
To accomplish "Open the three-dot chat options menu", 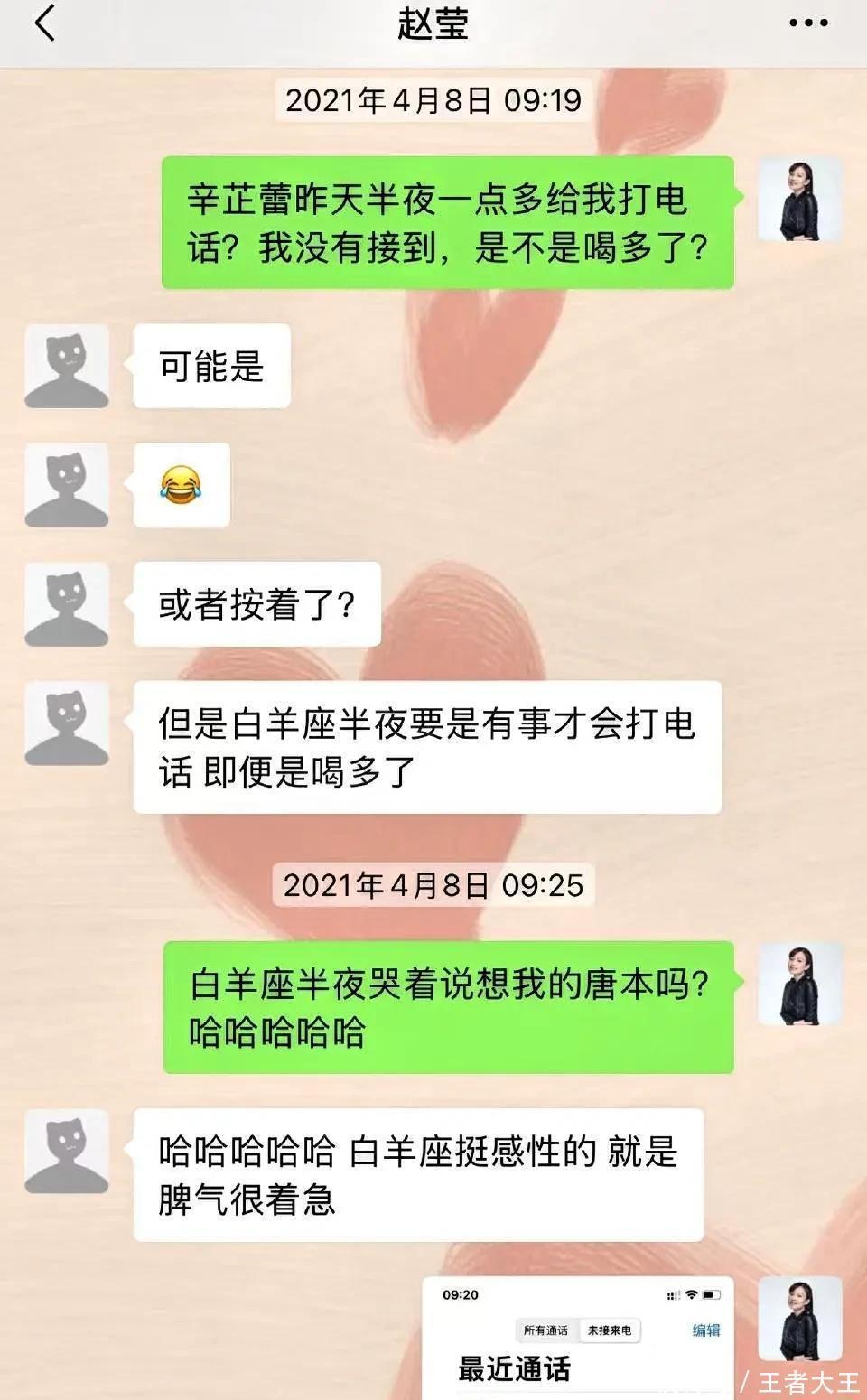I will click(807, 23).
